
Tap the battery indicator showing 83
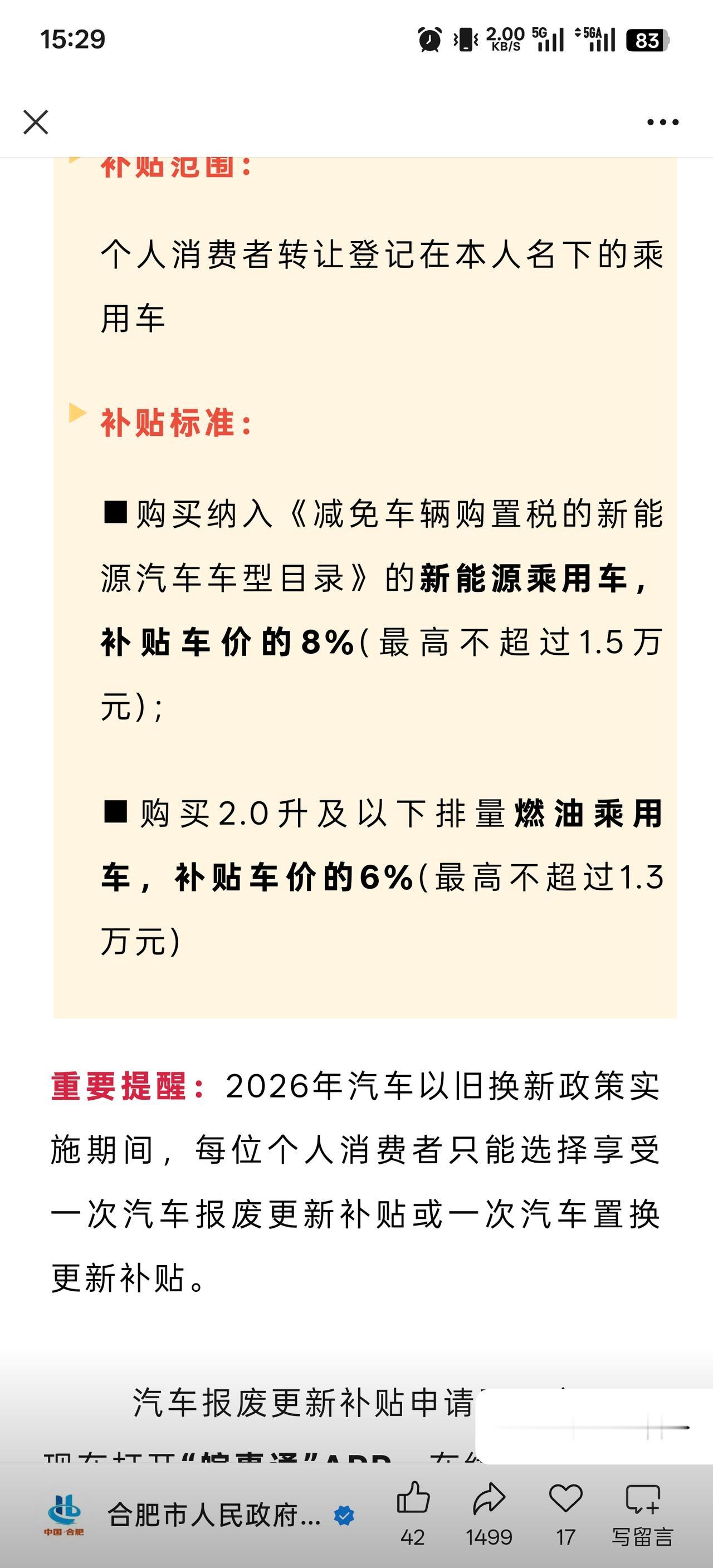(x=648, y=40)
